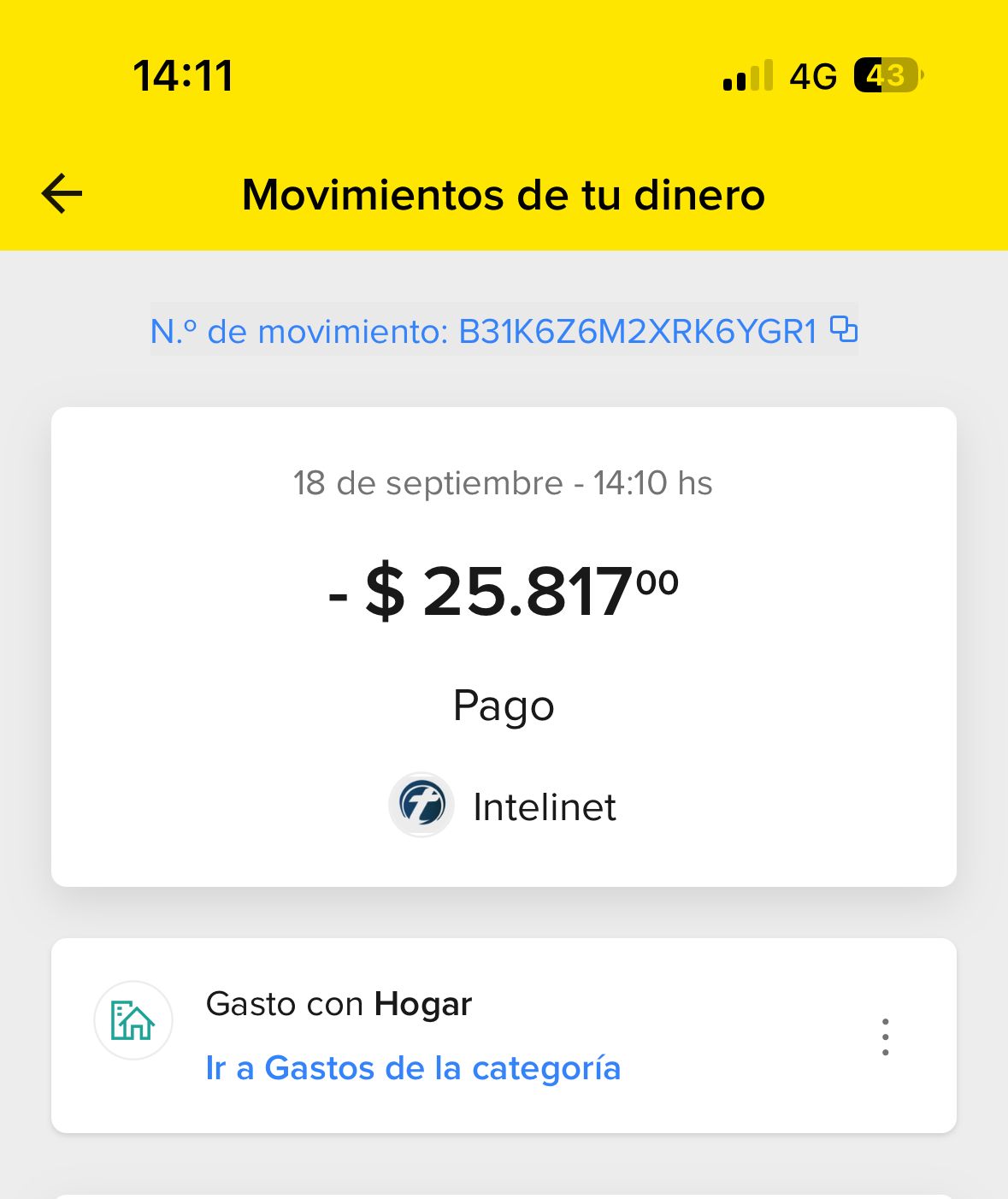Open the three-dot menu on Gasto con Hogar
The width and height of the screenshot is (1008, 1199).
click(885, 1037)
